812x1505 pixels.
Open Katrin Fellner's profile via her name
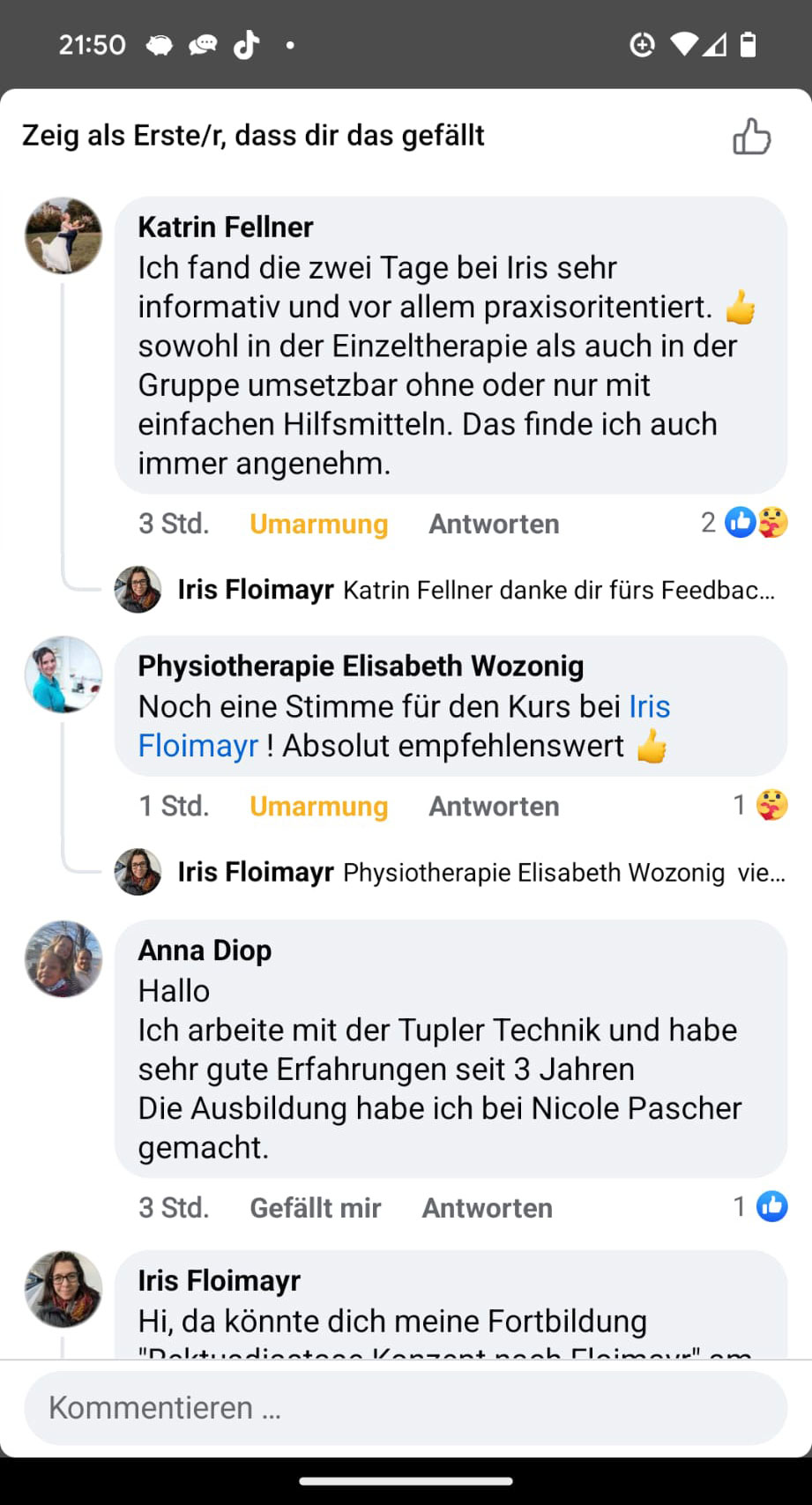(x=226, y=227)
